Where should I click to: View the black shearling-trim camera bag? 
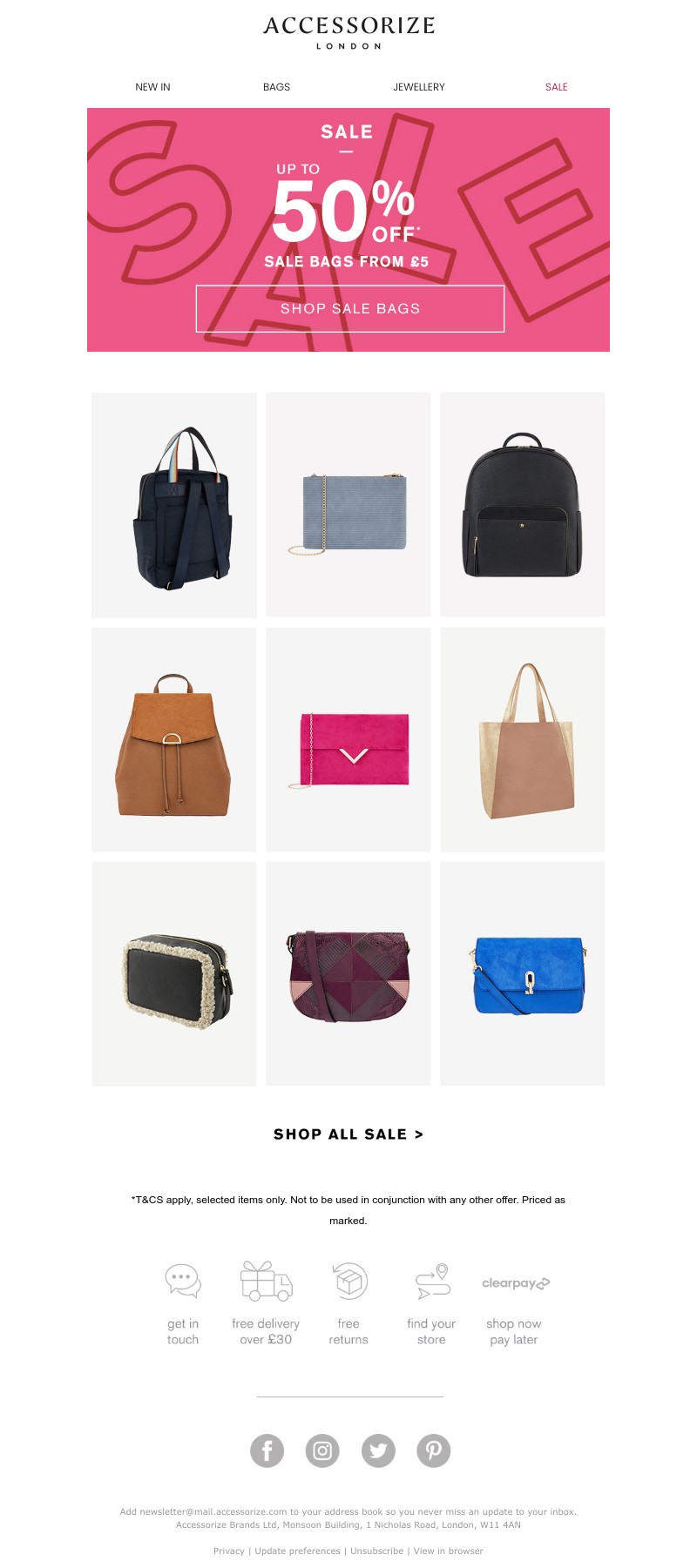click(174, 975)
